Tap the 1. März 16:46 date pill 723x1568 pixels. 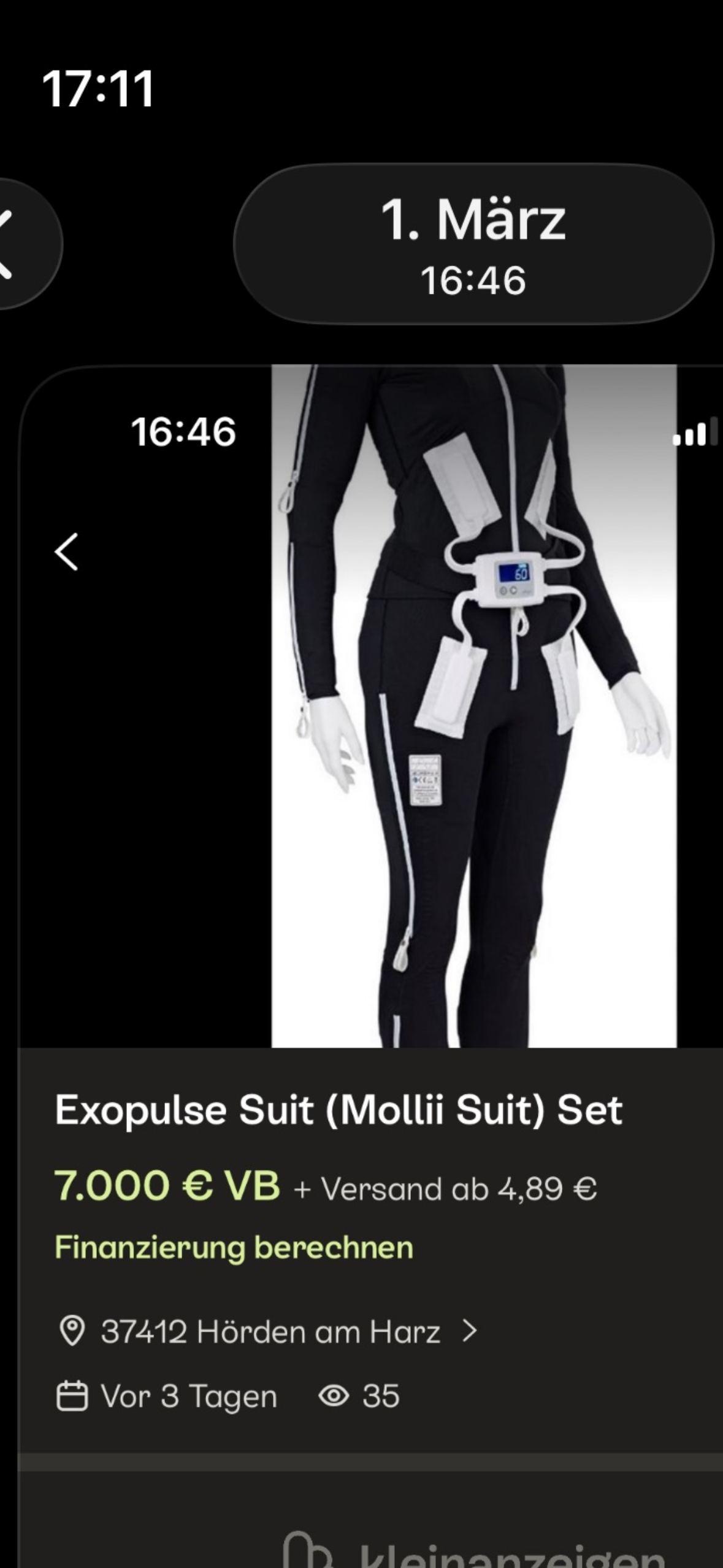coord(473,244)
